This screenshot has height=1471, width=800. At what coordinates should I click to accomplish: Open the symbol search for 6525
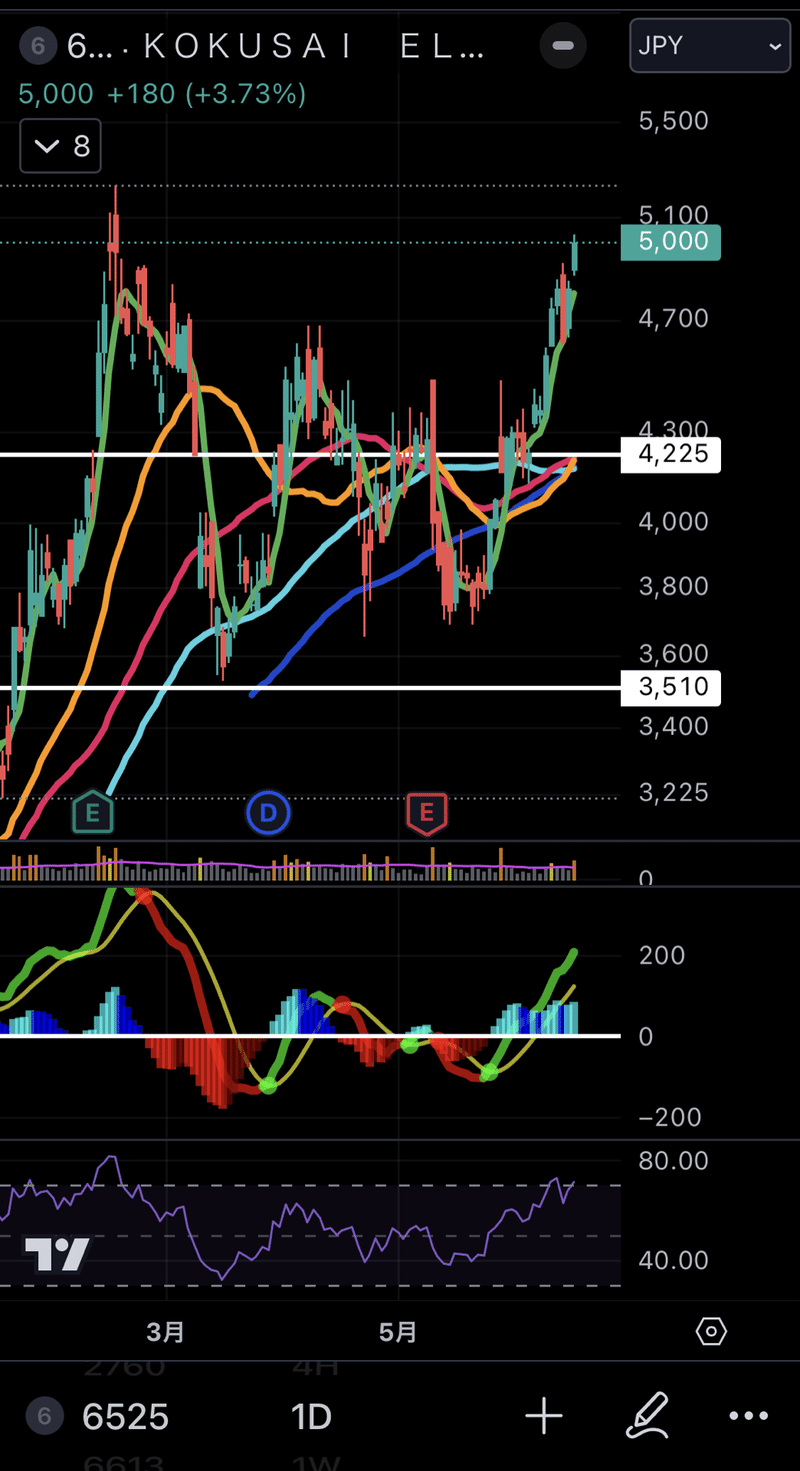(x=125, y=1416)
